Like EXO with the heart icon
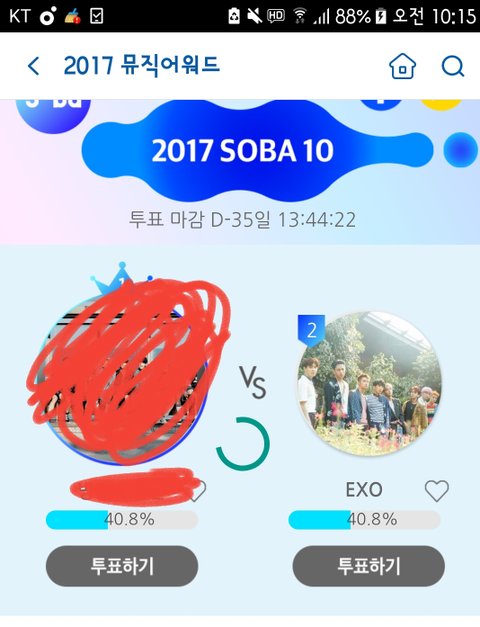The width and height of the screenshot is (480, 627). coord(436,490)
